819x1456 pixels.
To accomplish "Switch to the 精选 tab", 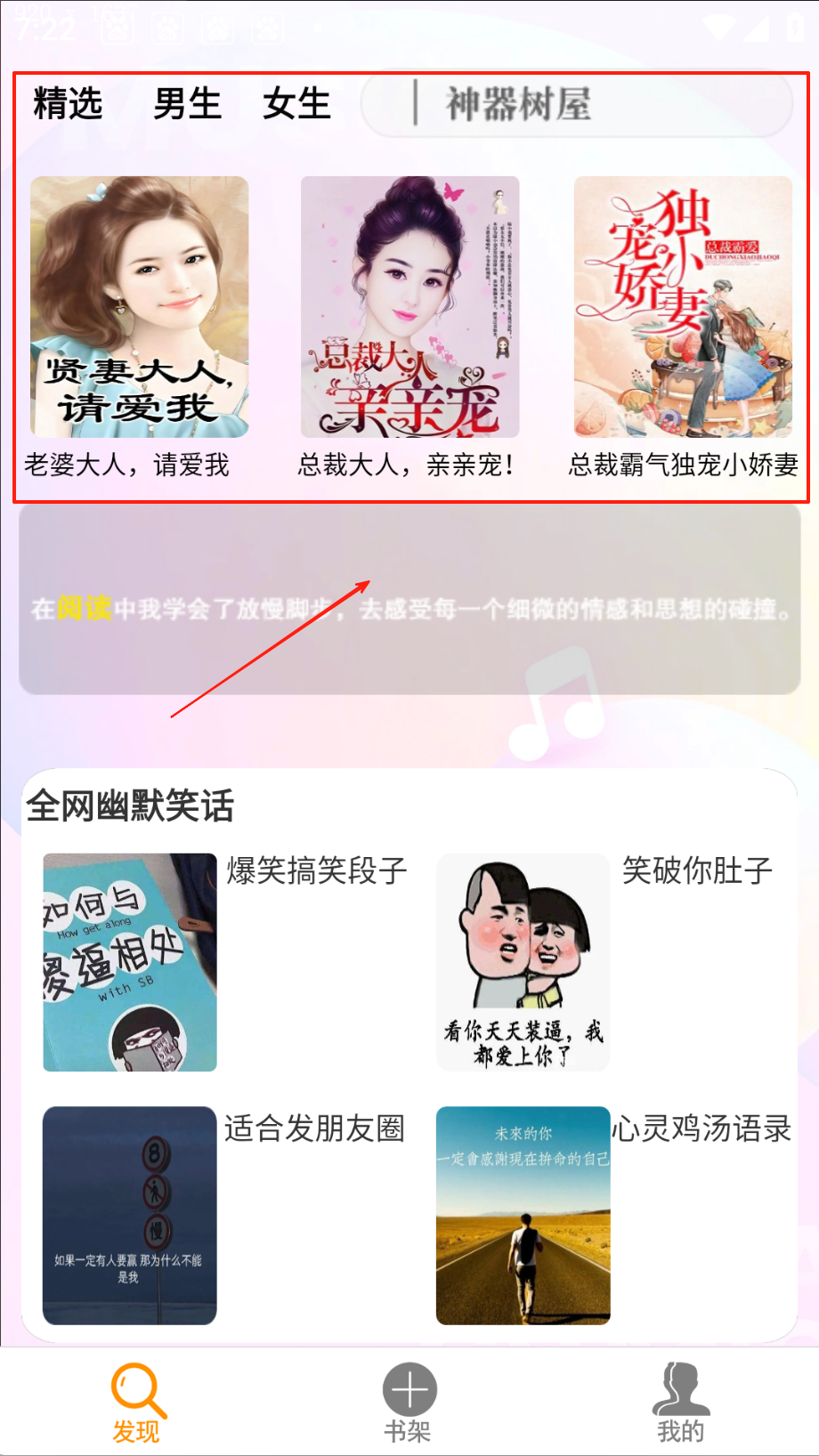I will 68,104.
